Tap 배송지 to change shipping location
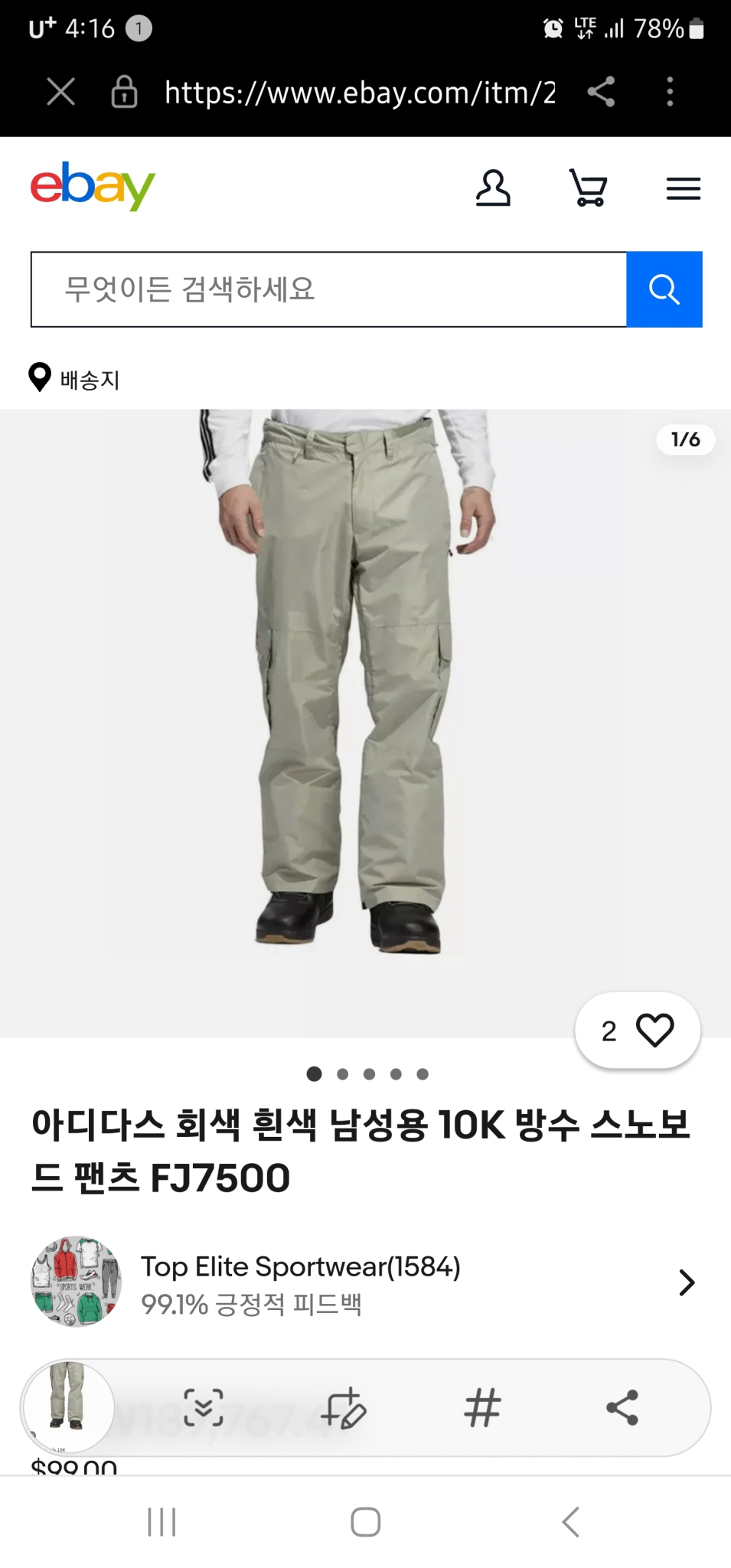Screen dimensions: 731x1568 click(90, 379)
